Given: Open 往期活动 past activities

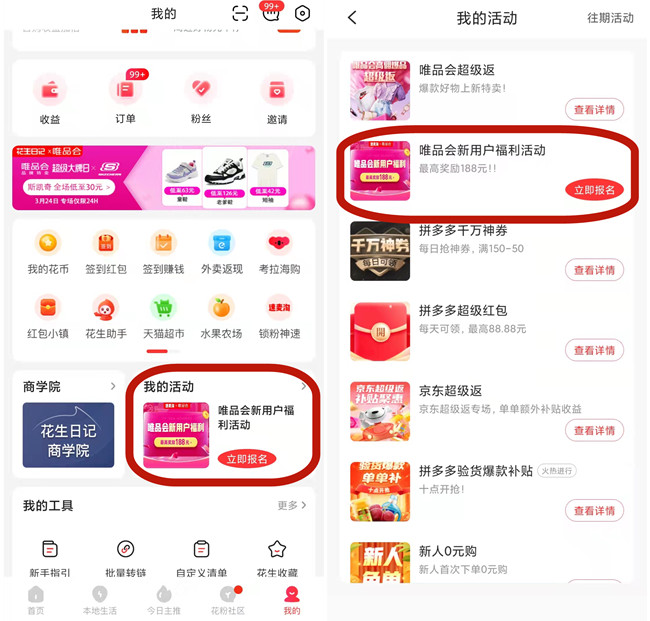Looking at the screenshot, I should click(x=610, y=18).
